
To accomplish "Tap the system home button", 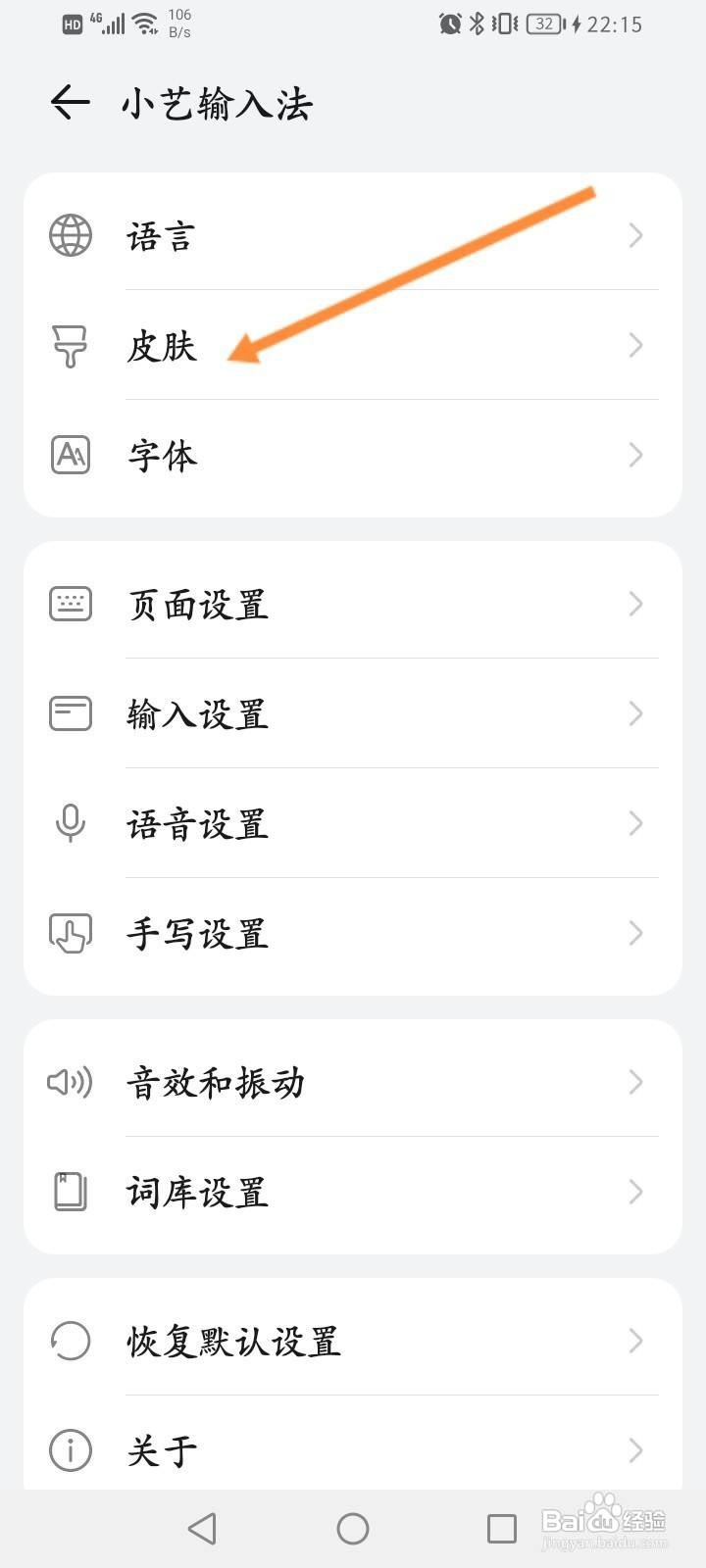I will 353,1529.
